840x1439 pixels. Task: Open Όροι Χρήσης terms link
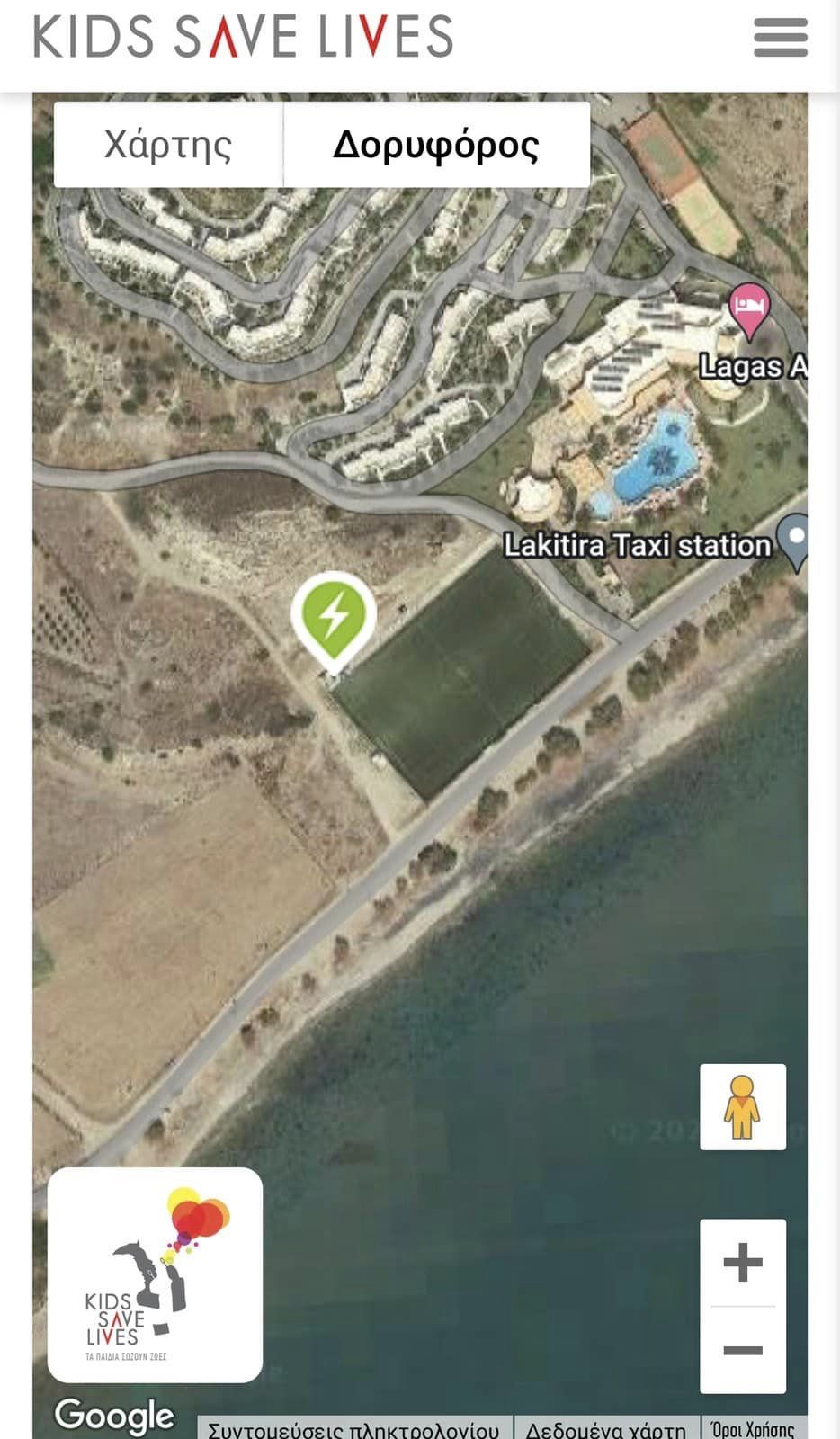pos(754,1428)
